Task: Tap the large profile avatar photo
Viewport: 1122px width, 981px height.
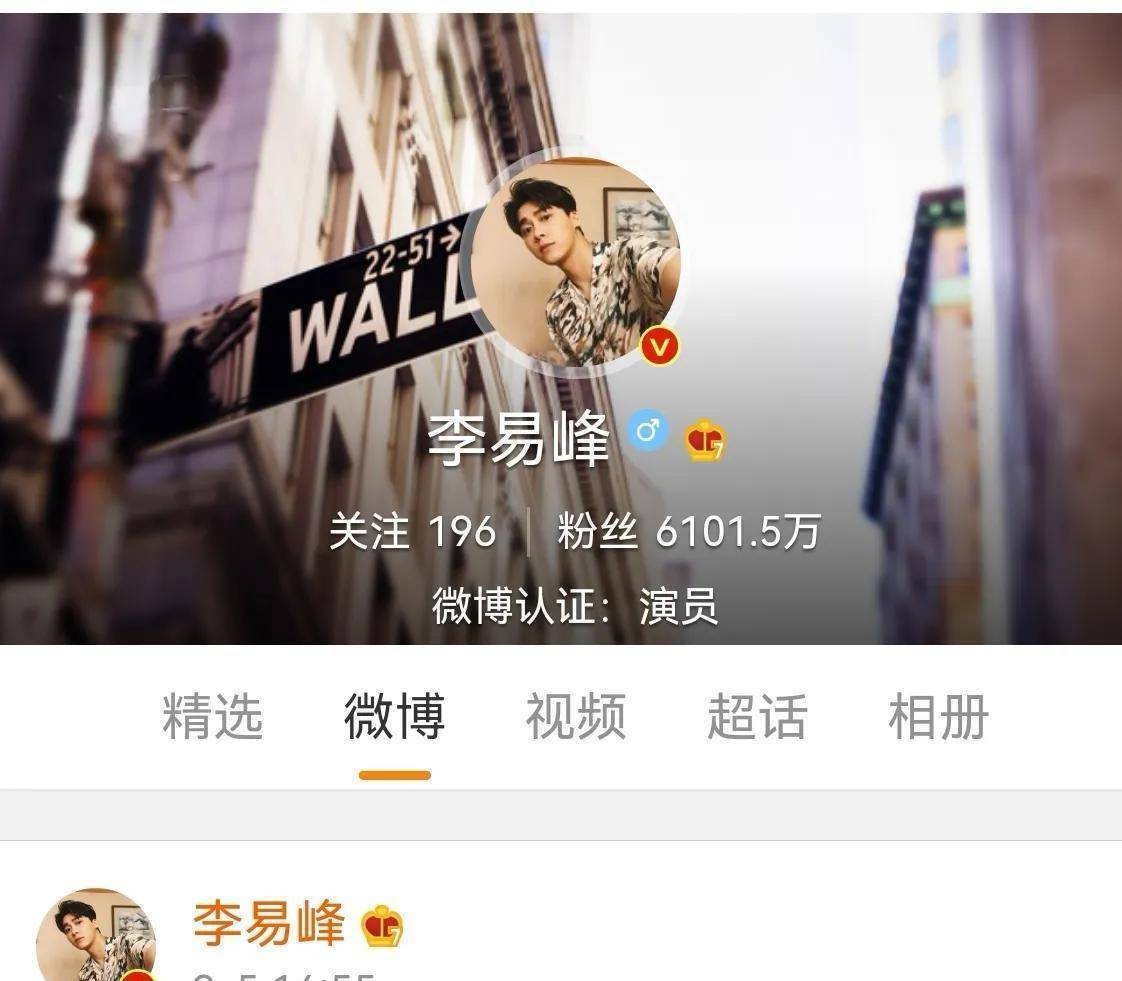Action: click(x=574, y=263)
